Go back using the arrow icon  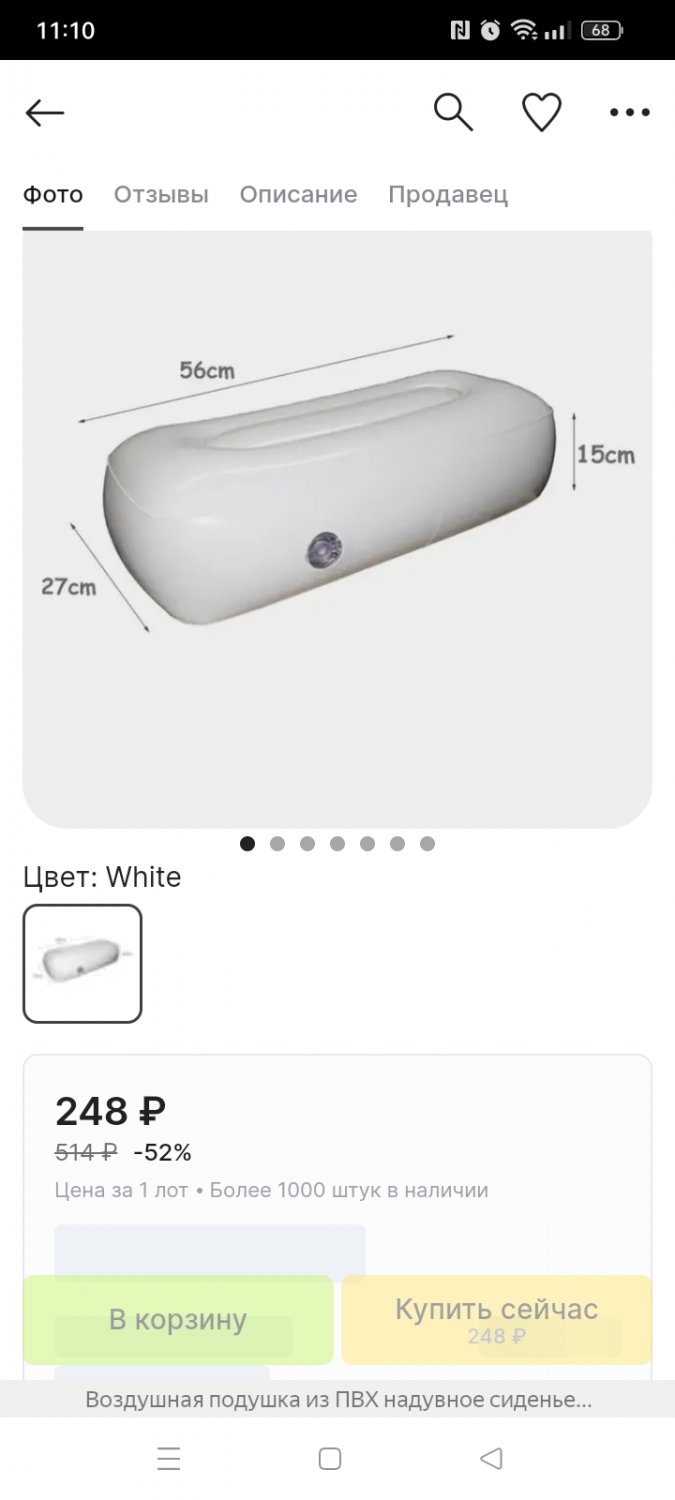coord(45,113)
